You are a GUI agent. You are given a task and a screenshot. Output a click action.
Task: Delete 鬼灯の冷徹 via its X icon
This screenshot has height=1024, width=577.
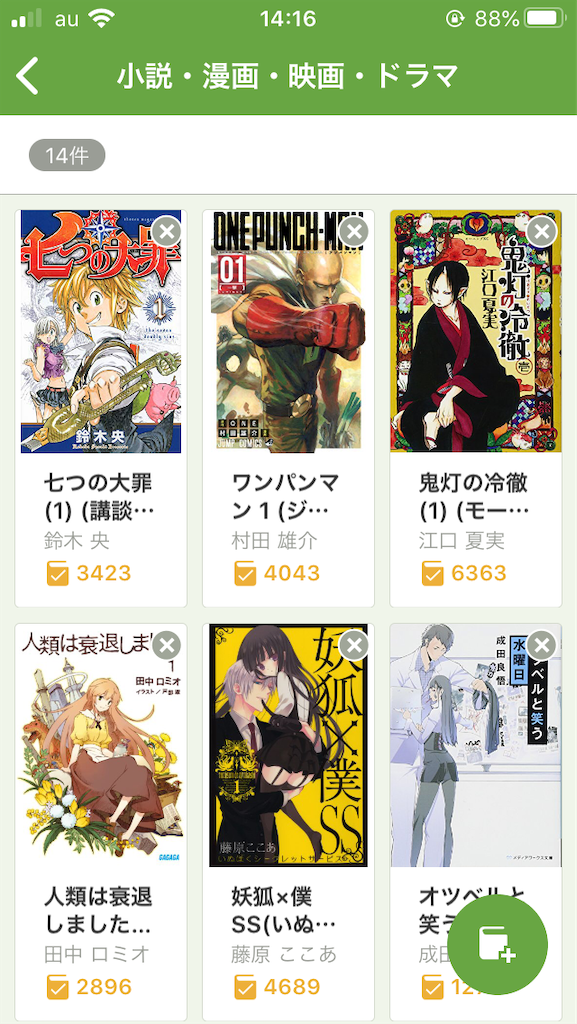pyautogui.click(x=542, y=231)
